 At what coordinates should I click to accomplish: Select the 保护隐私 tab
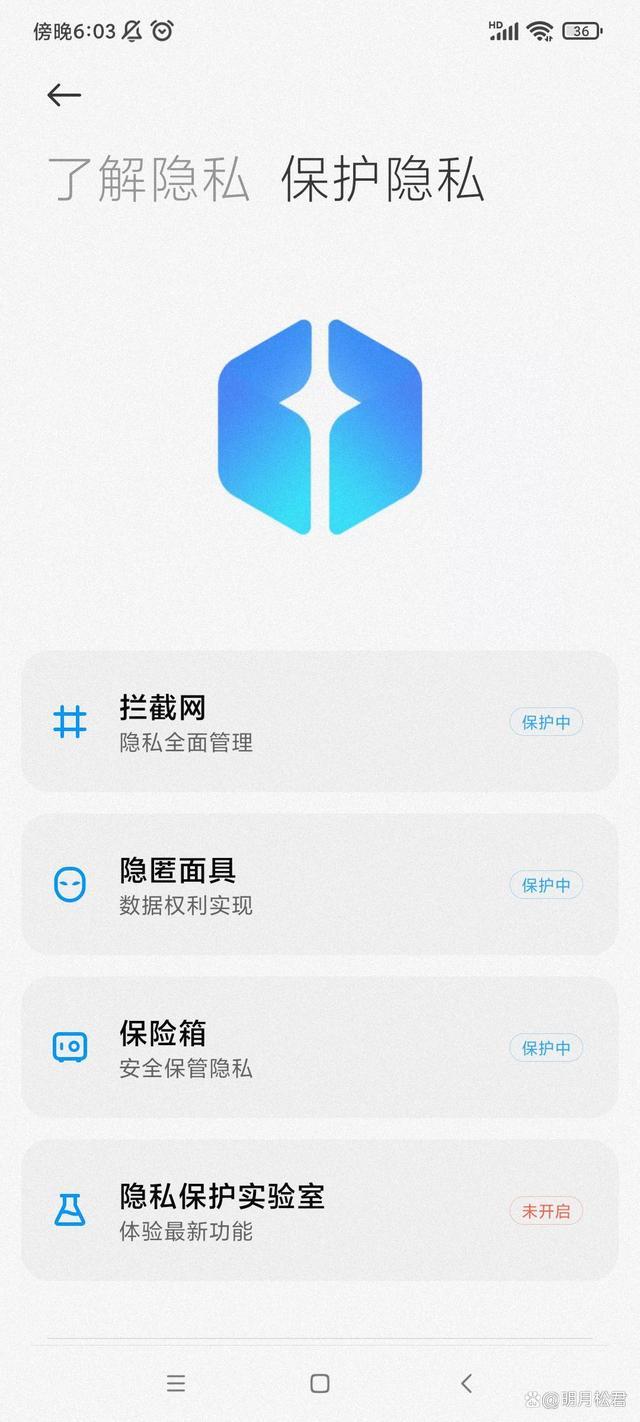383,180
